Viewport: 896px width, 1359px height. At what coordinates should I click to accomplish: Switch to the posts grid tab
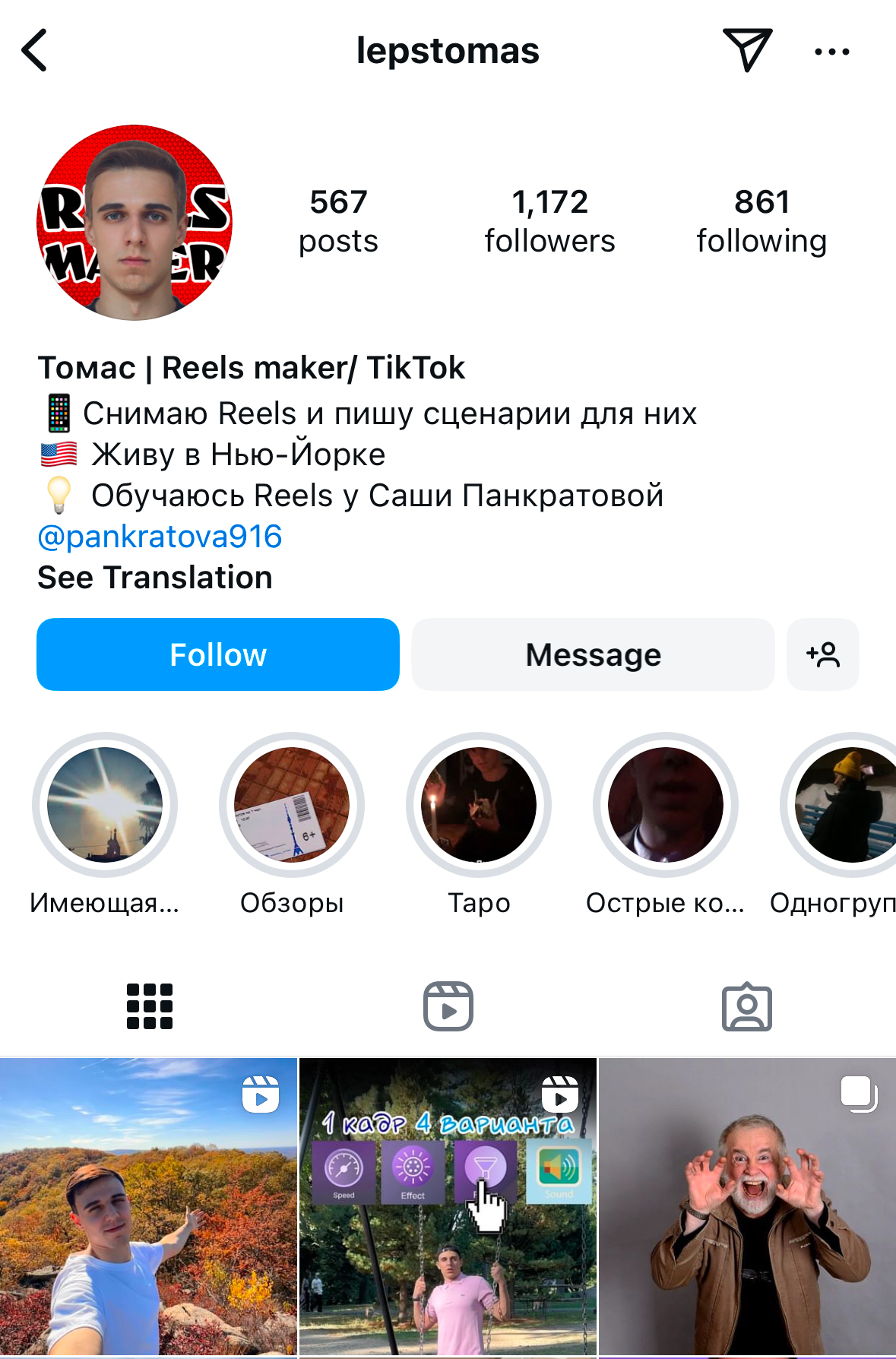pyautogui.click(x=150, y=1006)
